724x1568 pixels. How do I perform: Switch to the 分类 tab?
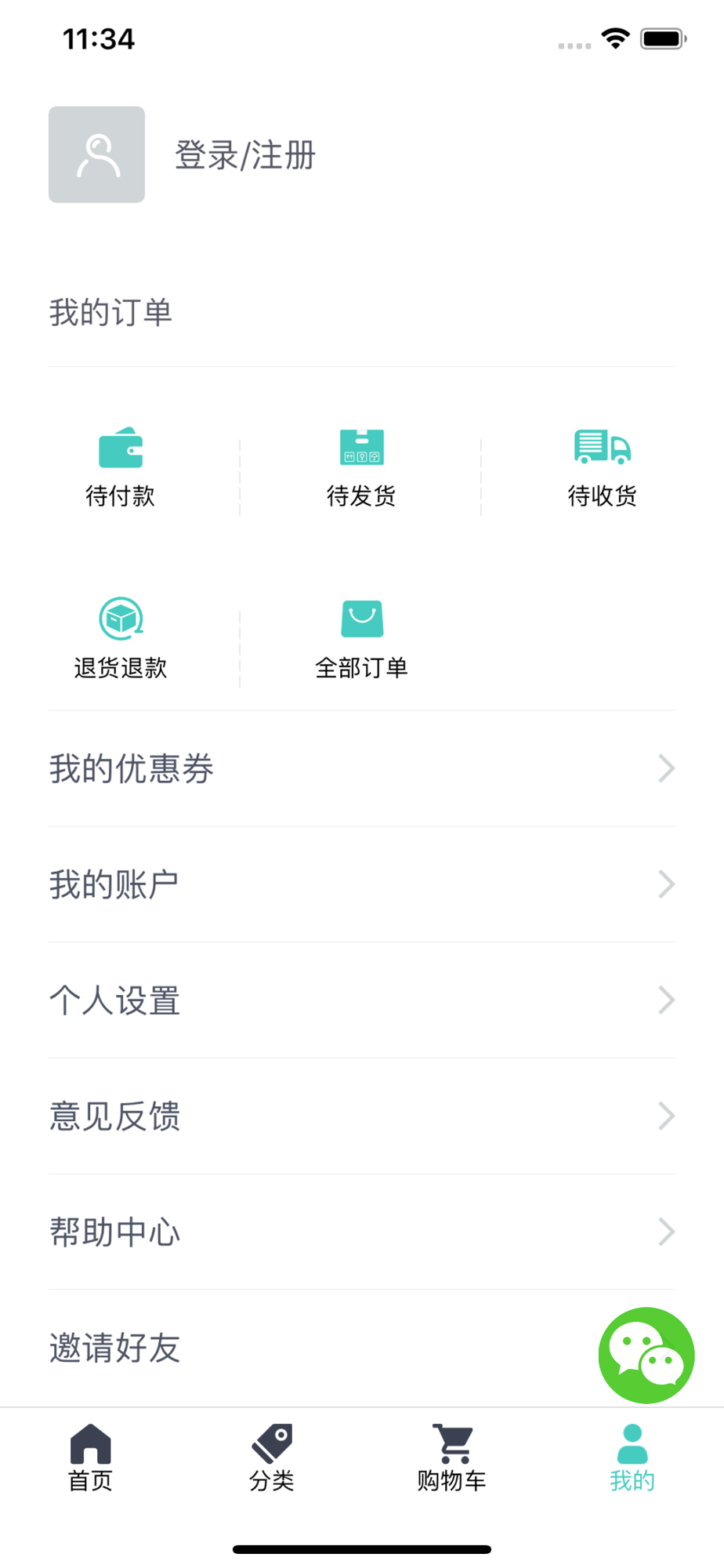click(x=271, y=1457)
